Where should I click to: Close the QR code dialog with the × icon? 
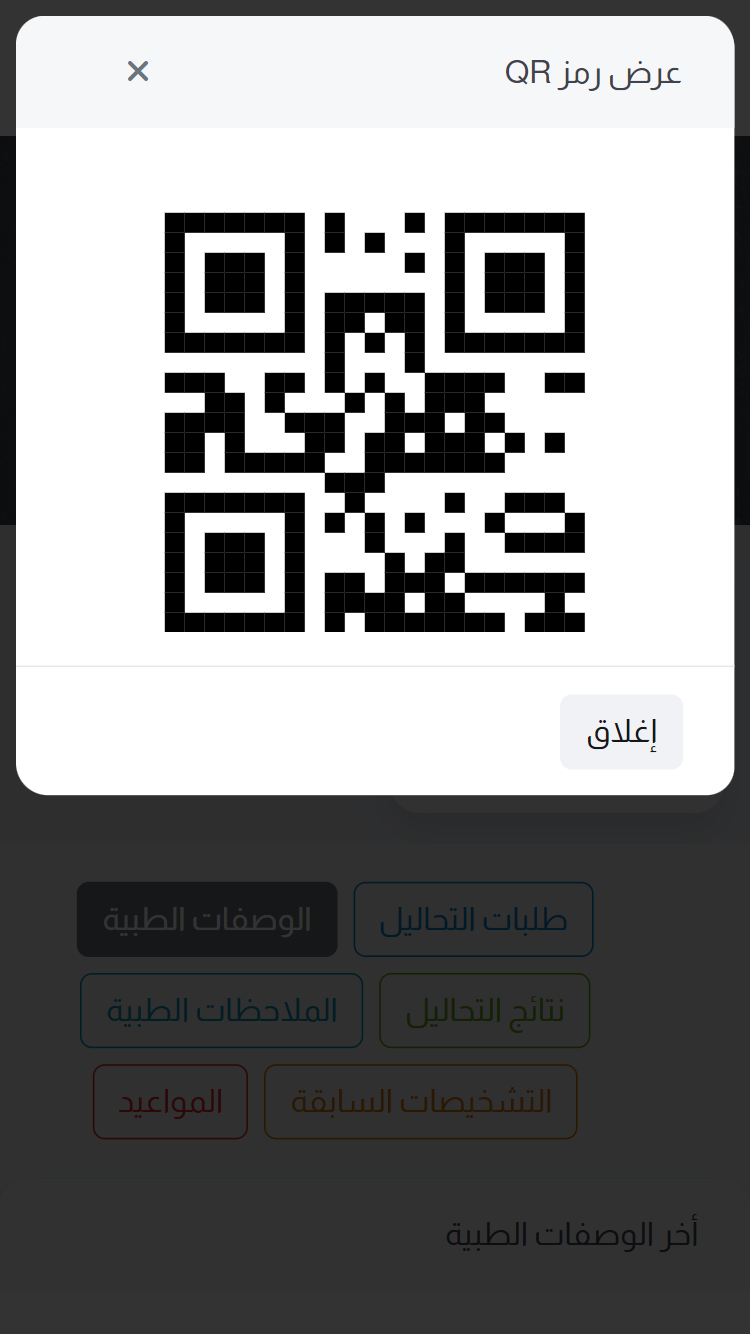pyautogui.click(x=137, y=71)
